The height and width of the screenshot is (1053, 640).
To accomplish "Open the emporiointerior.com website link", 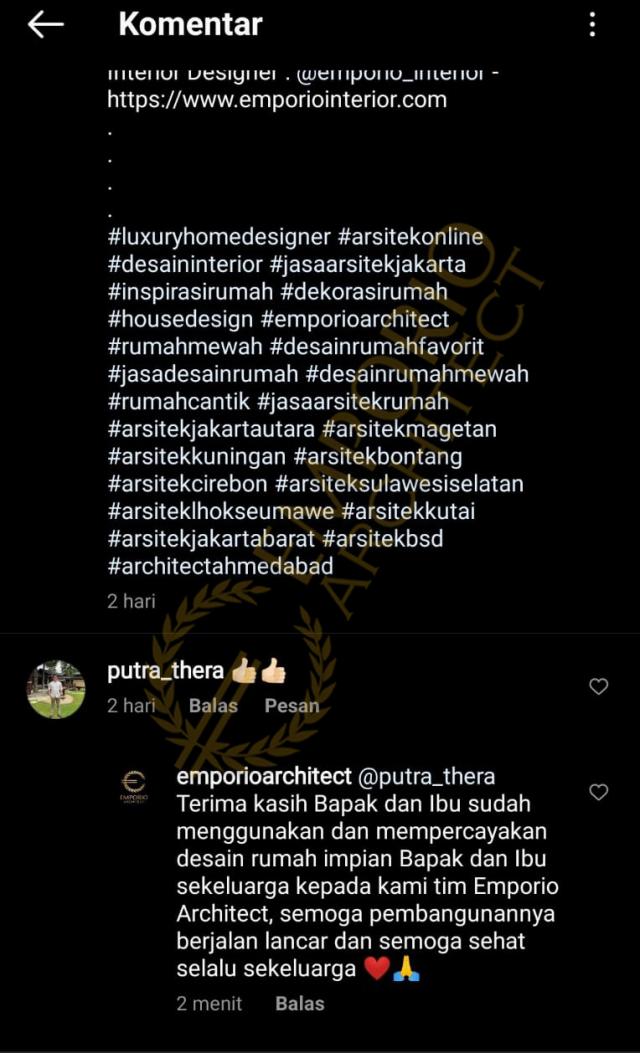I will (277, 100).
